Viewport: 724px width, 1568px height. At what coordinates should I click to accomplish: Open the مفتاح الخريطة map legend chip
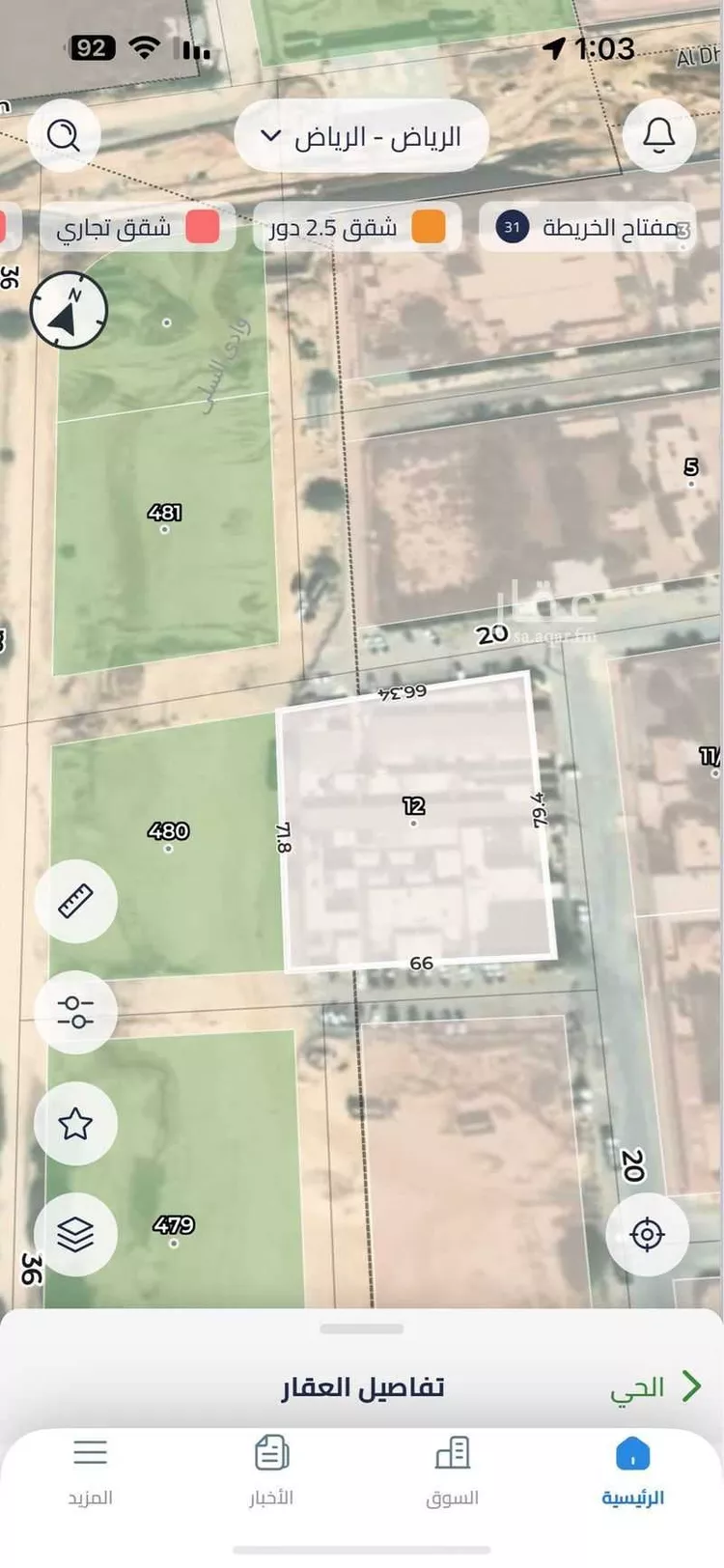[588, 228]
